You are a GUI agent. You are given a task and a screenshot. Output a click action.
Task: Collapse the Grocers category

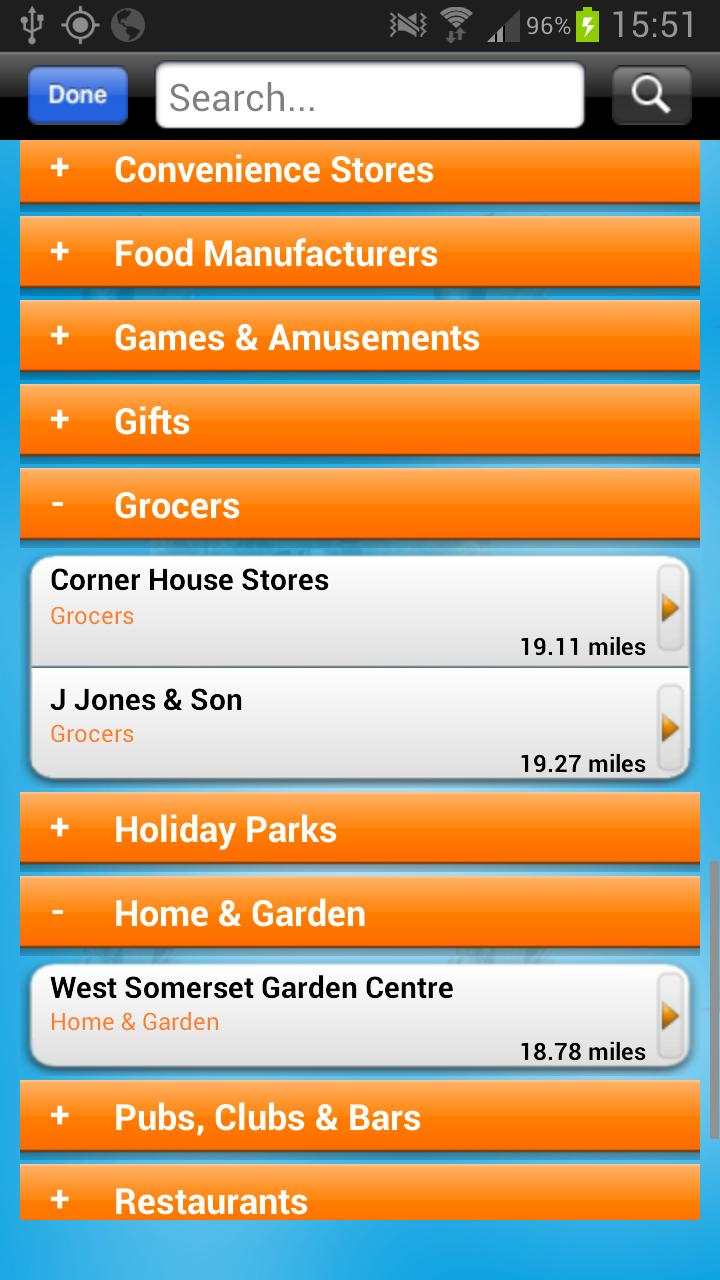click(x=360, y=505)
